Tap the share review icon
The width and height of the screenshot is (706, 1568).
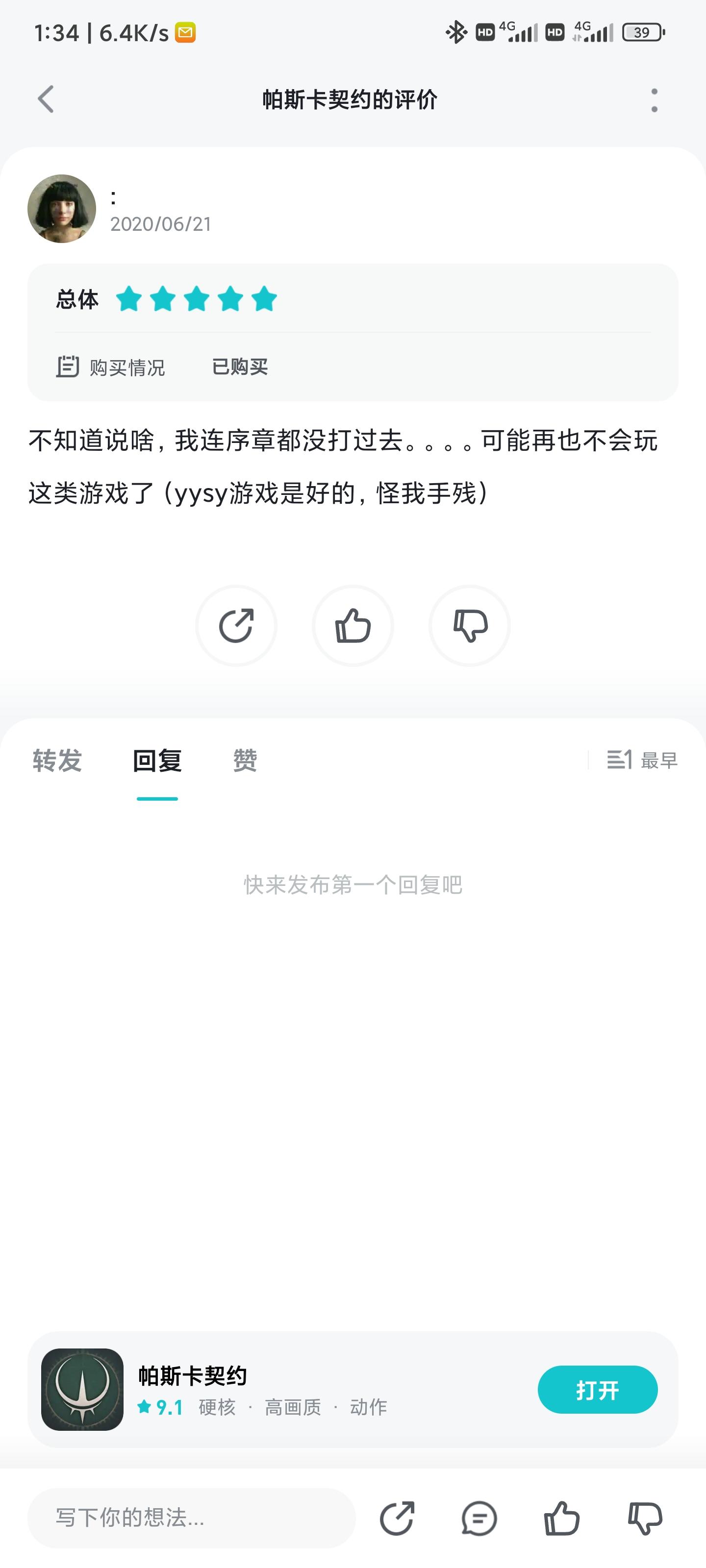pos(236,625)
